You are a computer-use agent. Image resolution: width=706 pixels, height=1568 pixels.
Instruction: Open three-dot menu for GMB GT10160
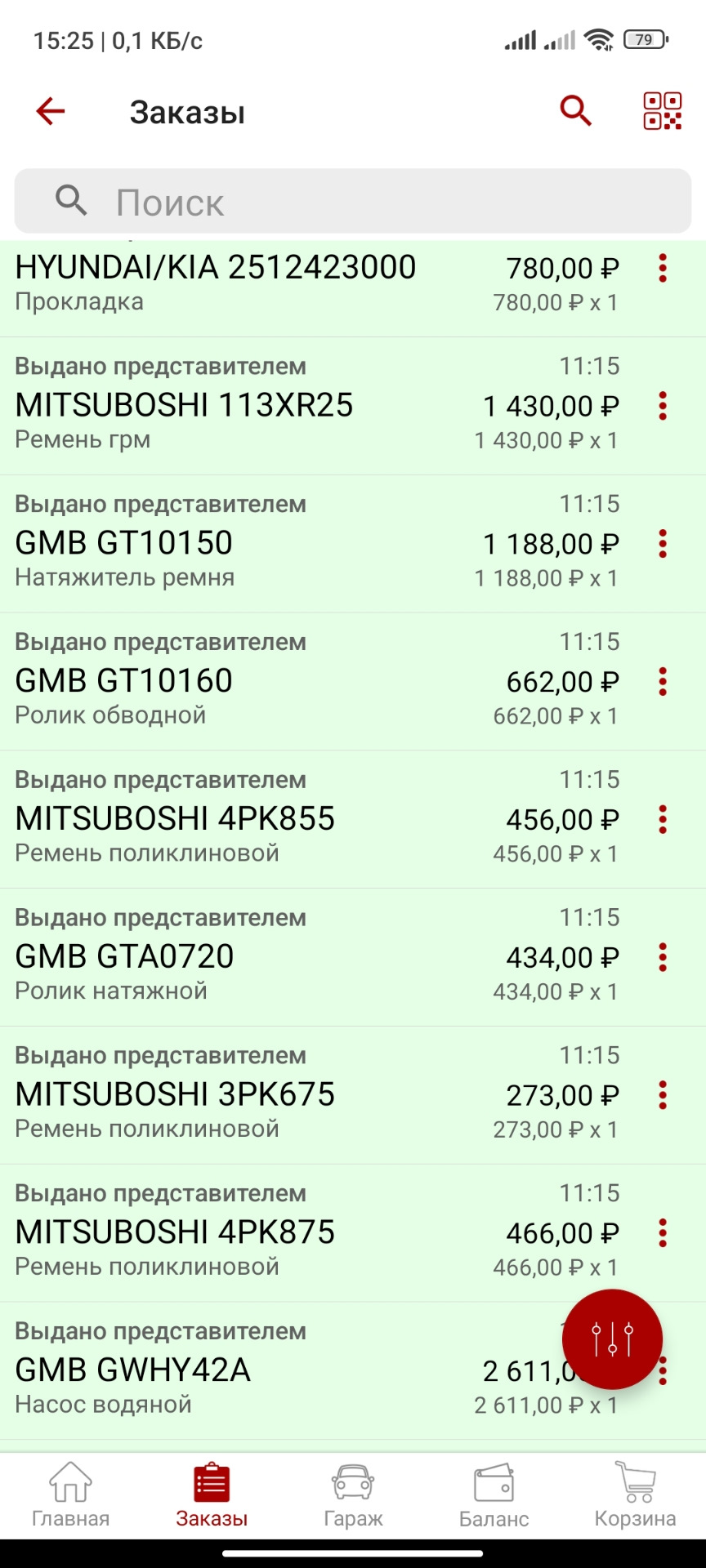[663, 682]
